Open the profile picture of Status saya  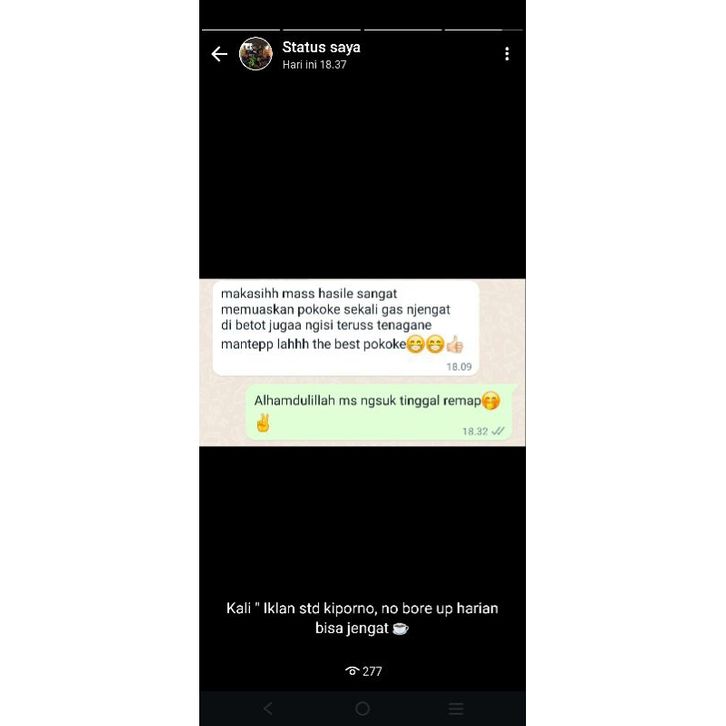click(256, 54)
